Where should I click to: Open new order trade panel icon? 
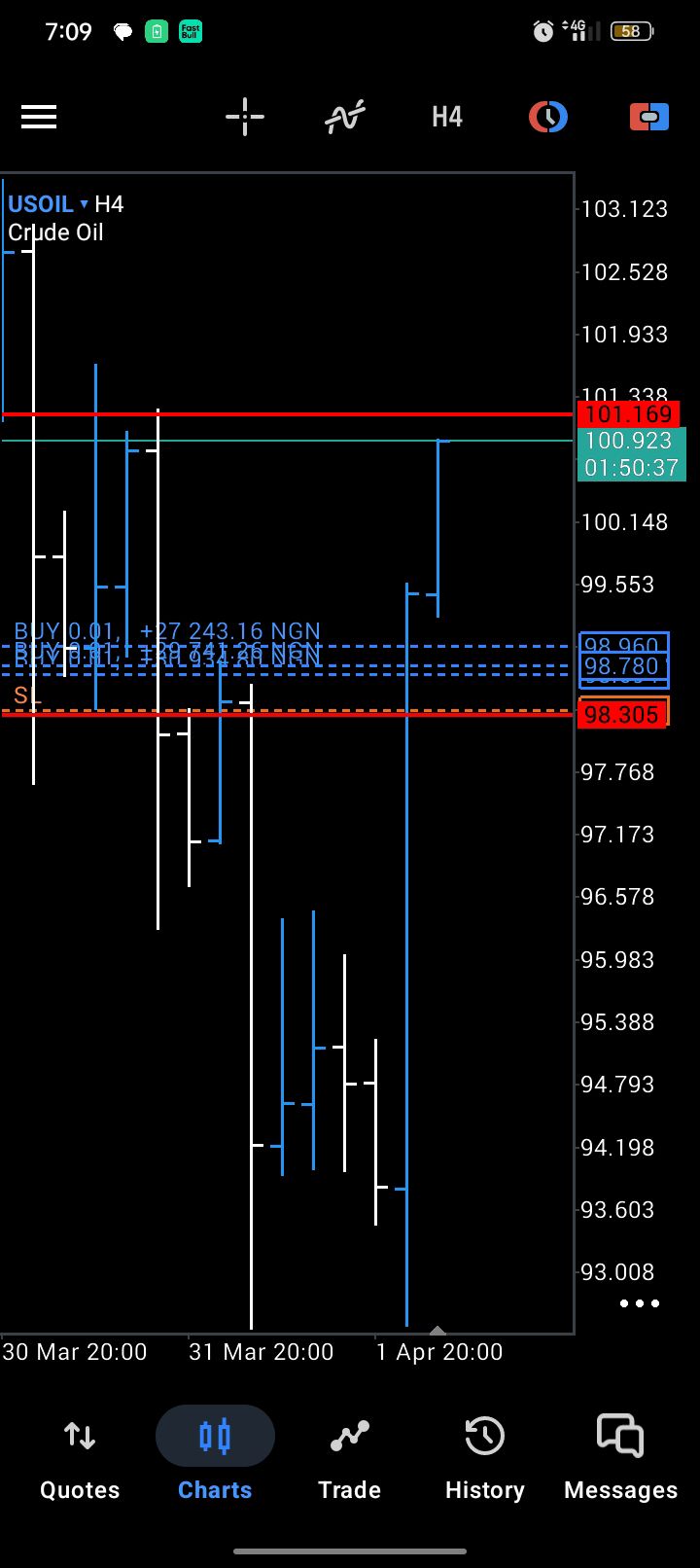pyautogui.click(x=648, y=118)
